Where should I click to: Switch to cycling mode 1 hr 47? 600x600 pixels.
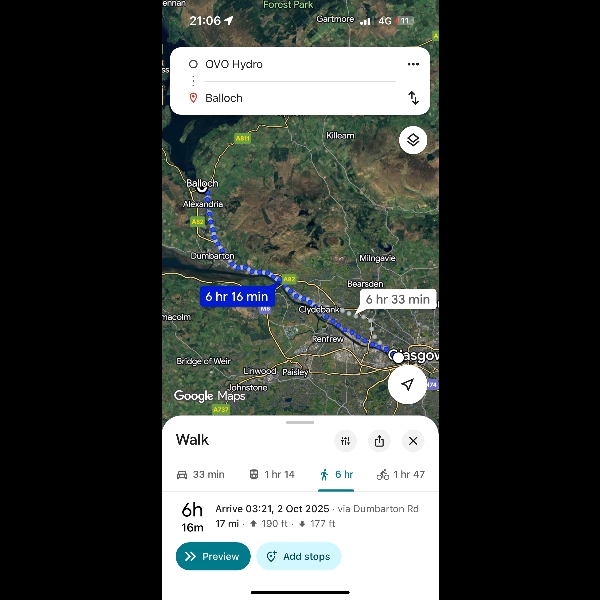400,474
